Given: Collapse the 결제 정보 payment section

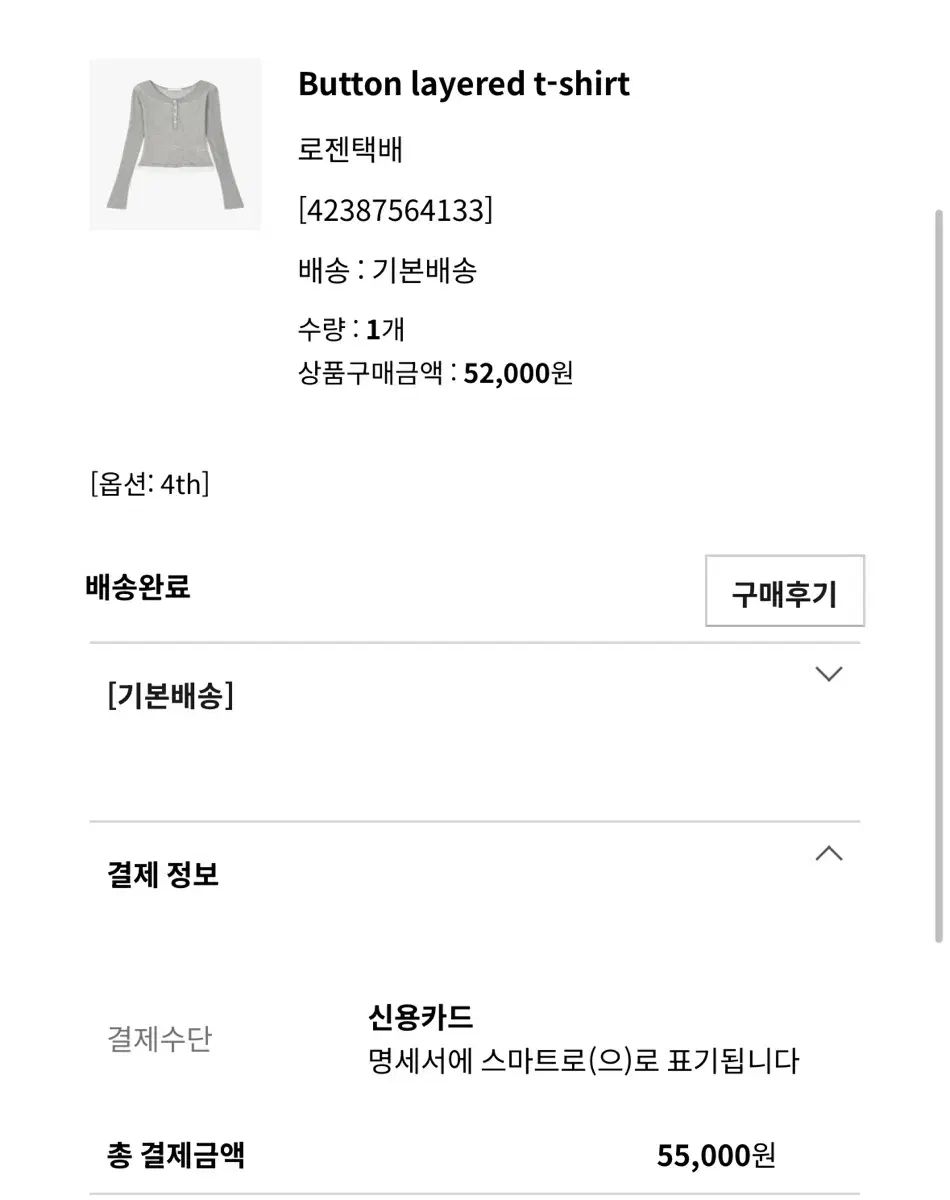Looking at the screenshot, I should [828, 854].
